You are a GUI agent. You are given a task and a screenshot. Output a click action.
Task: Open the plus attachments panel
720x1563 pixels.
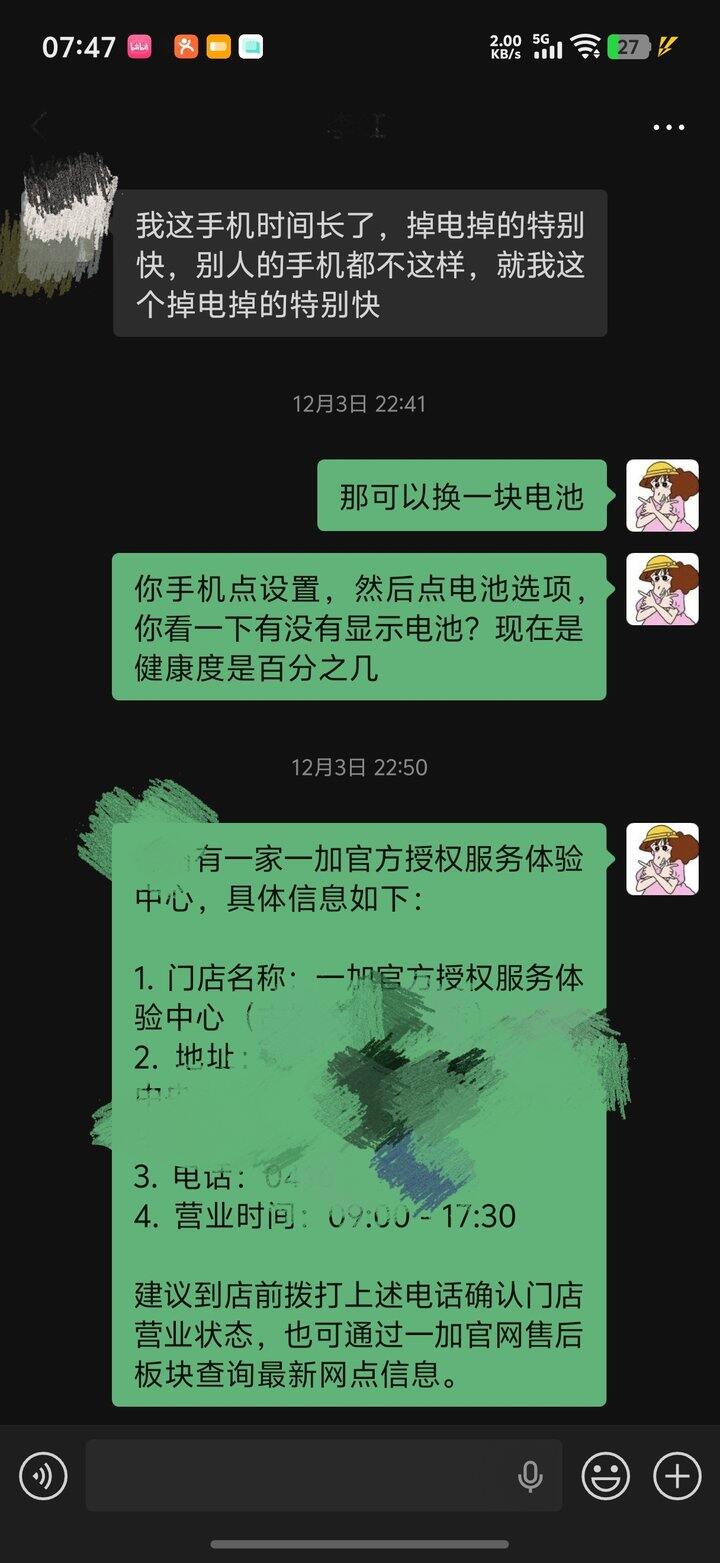click(x=677, y=1476)
